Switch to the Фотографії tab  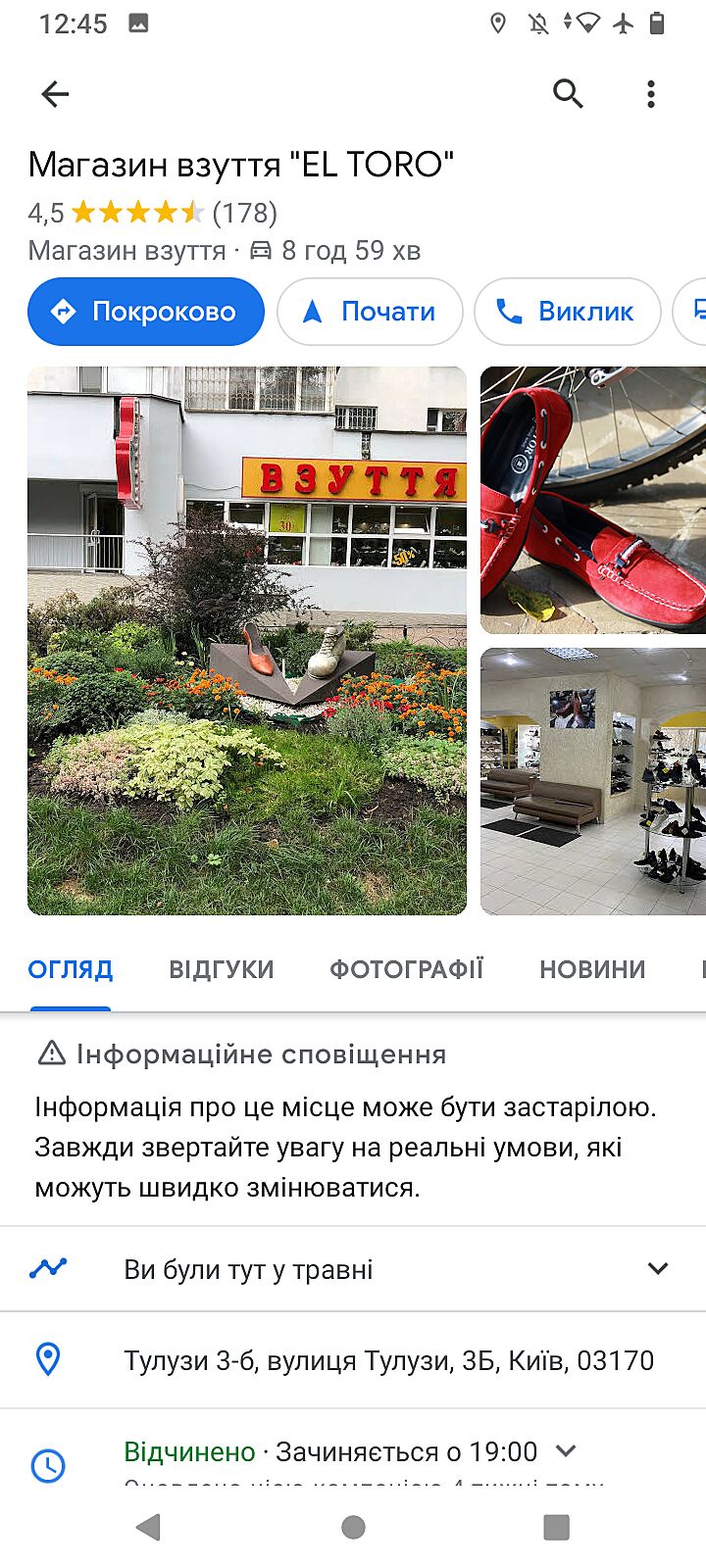(407, 969)
